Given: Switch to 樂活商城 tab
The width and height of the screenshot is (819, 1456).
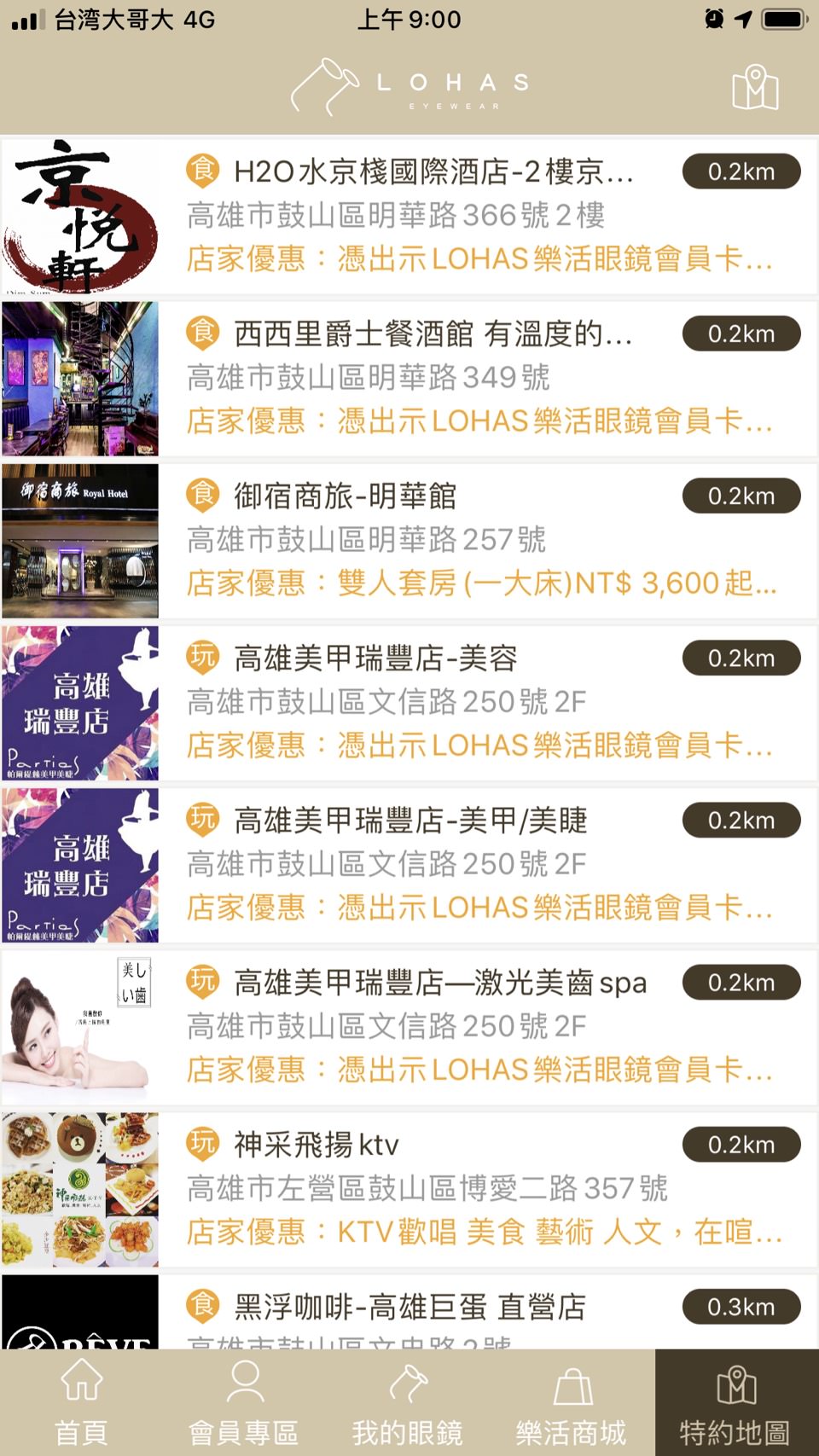Looking at the screenshot, I should click(x=572, y=1403).
